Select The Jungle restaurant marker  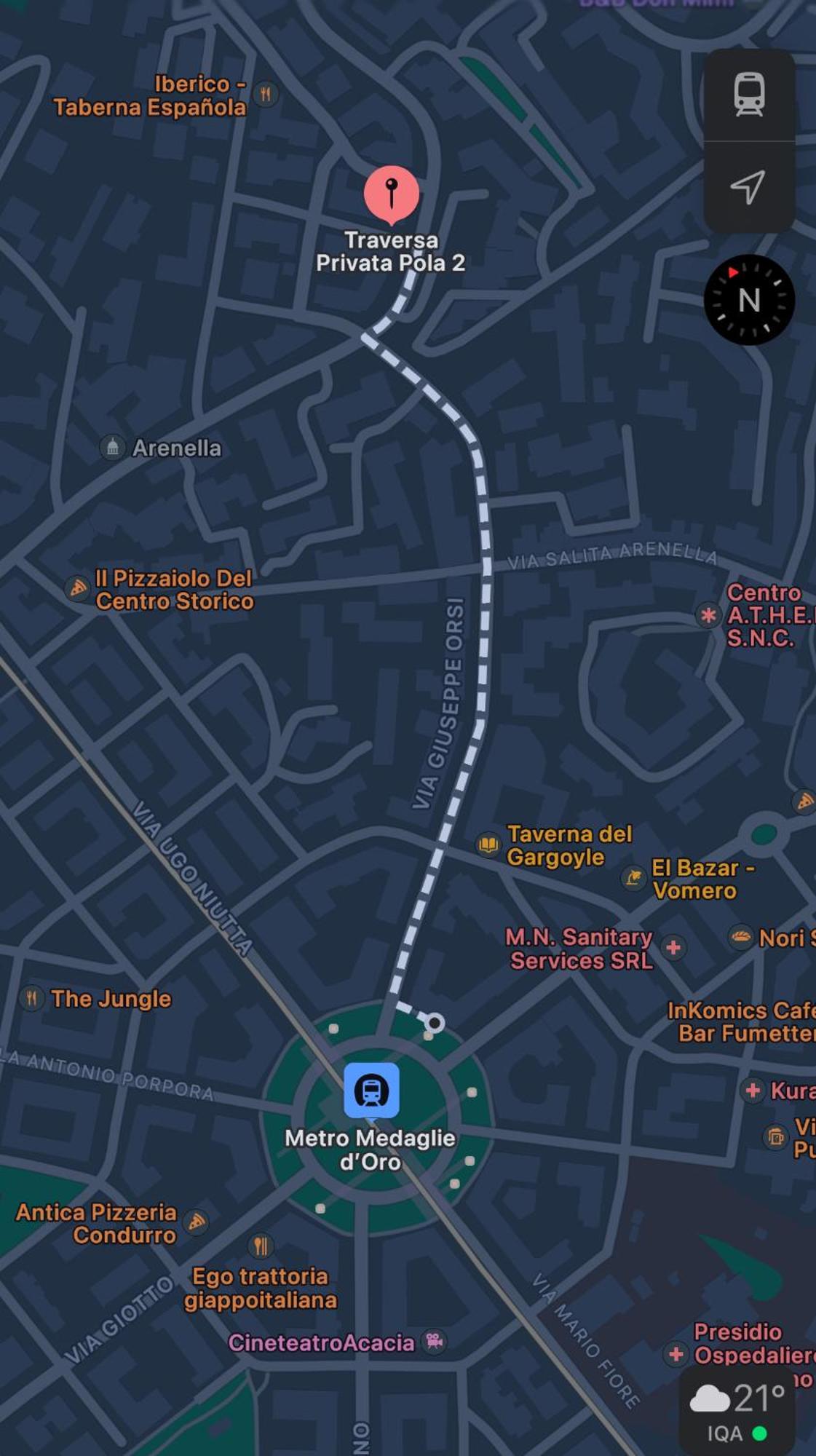tap(31, 998)
